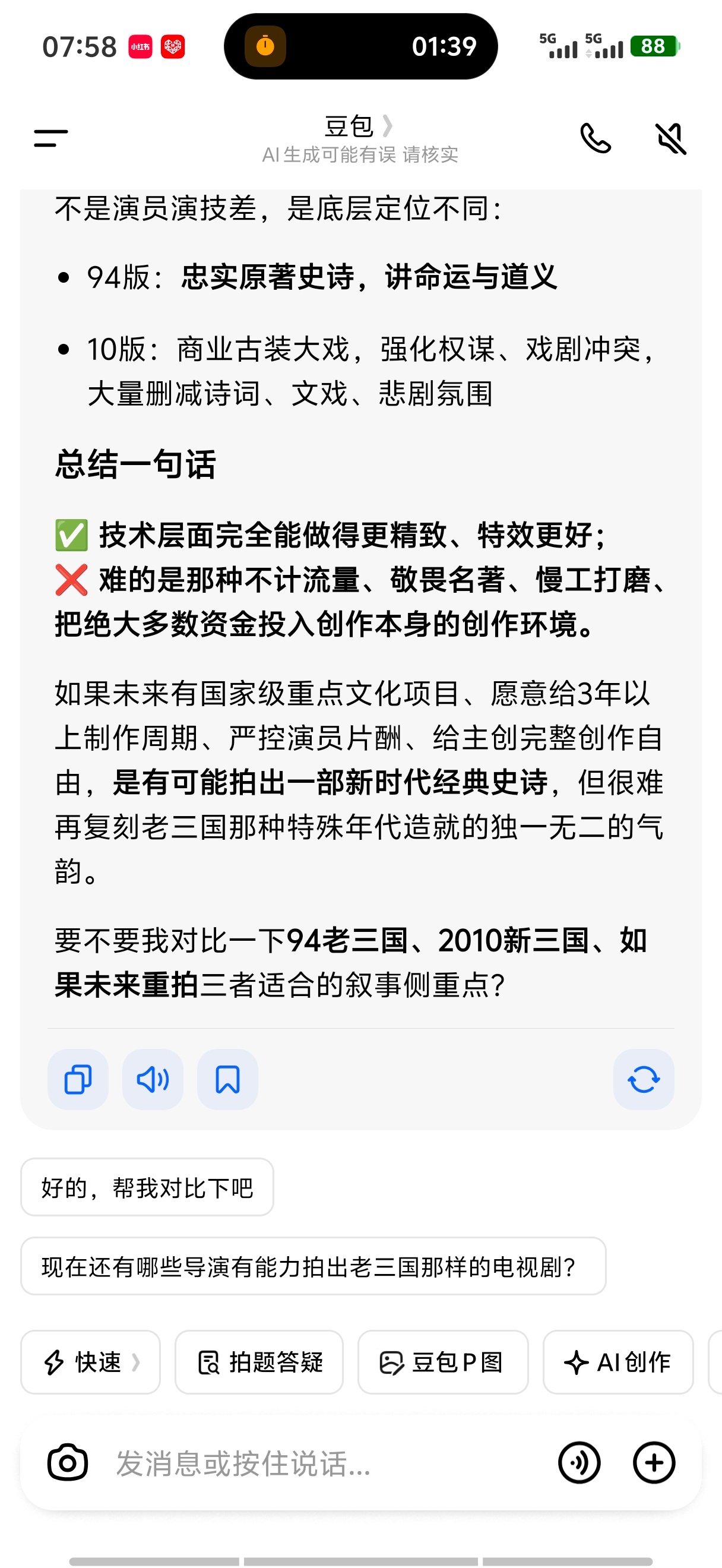Select suggestion 好的，帮我对比下吧
Viewport: 722px width, 1568px height.
[147, 1187]
